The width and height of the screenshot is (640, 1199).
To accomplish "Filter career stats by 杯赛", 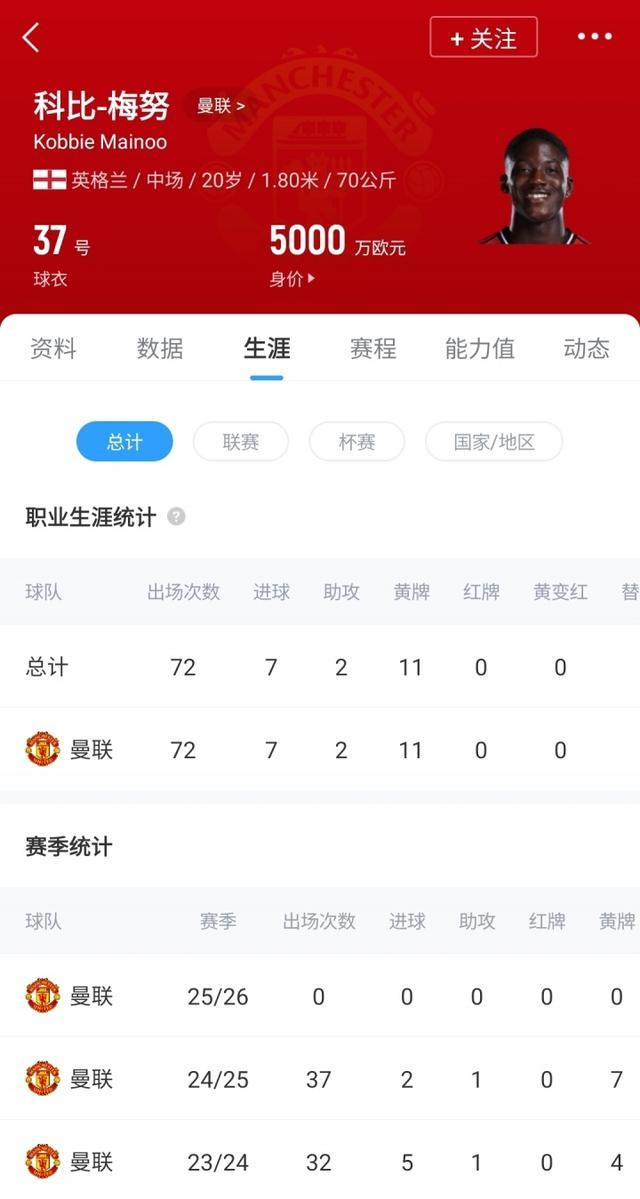I will tap(356, 441).
